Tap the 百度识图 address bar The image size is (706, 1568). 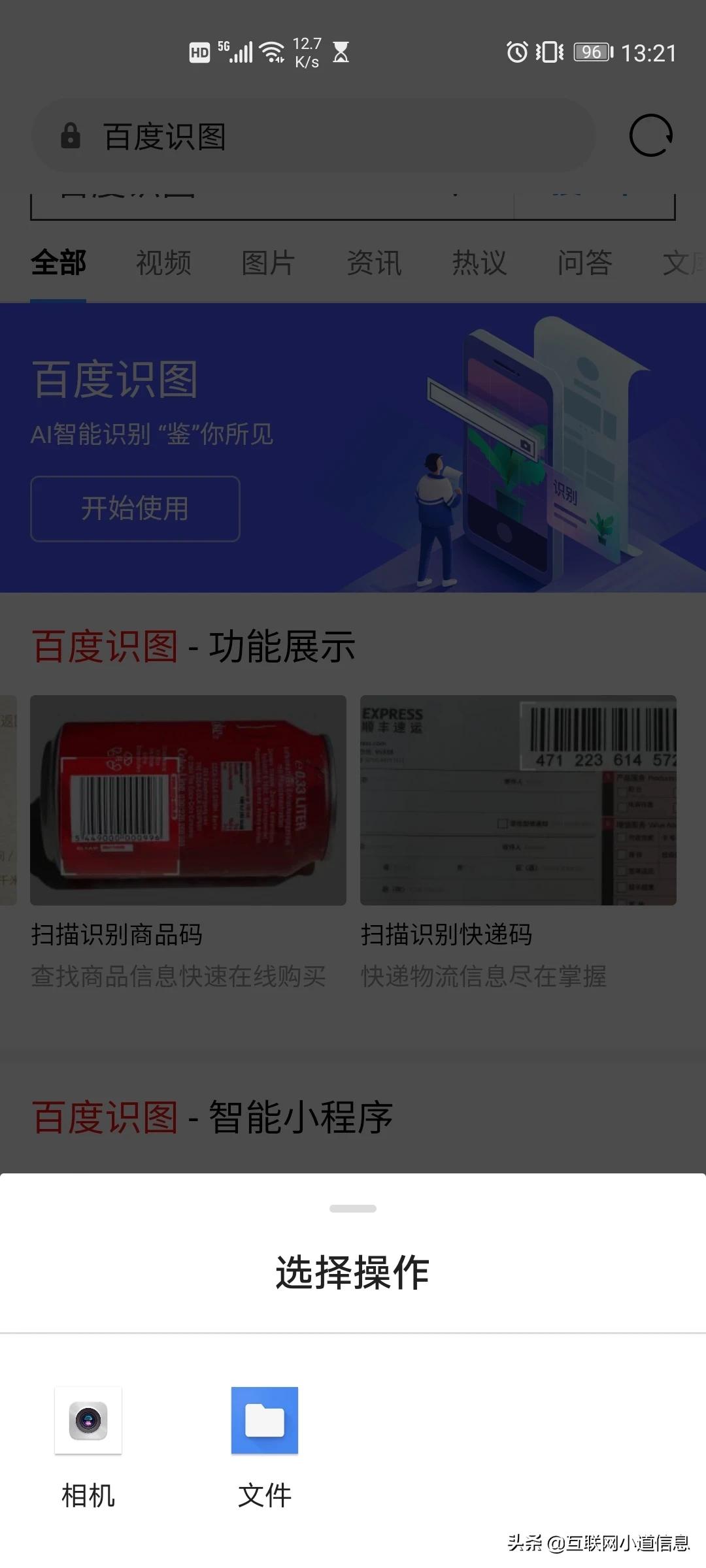314,137
